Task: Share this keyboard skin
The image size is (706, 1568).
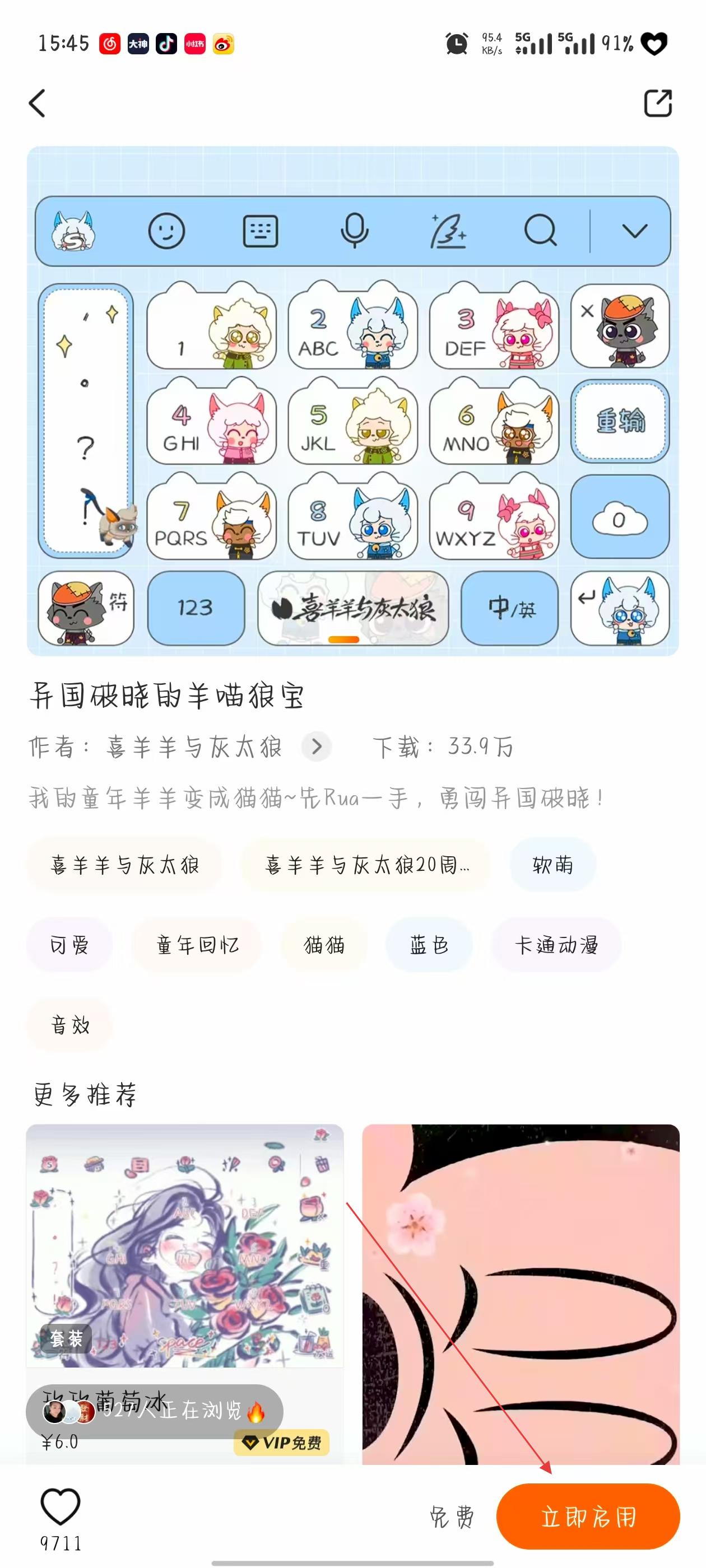Action: [658, 103]
